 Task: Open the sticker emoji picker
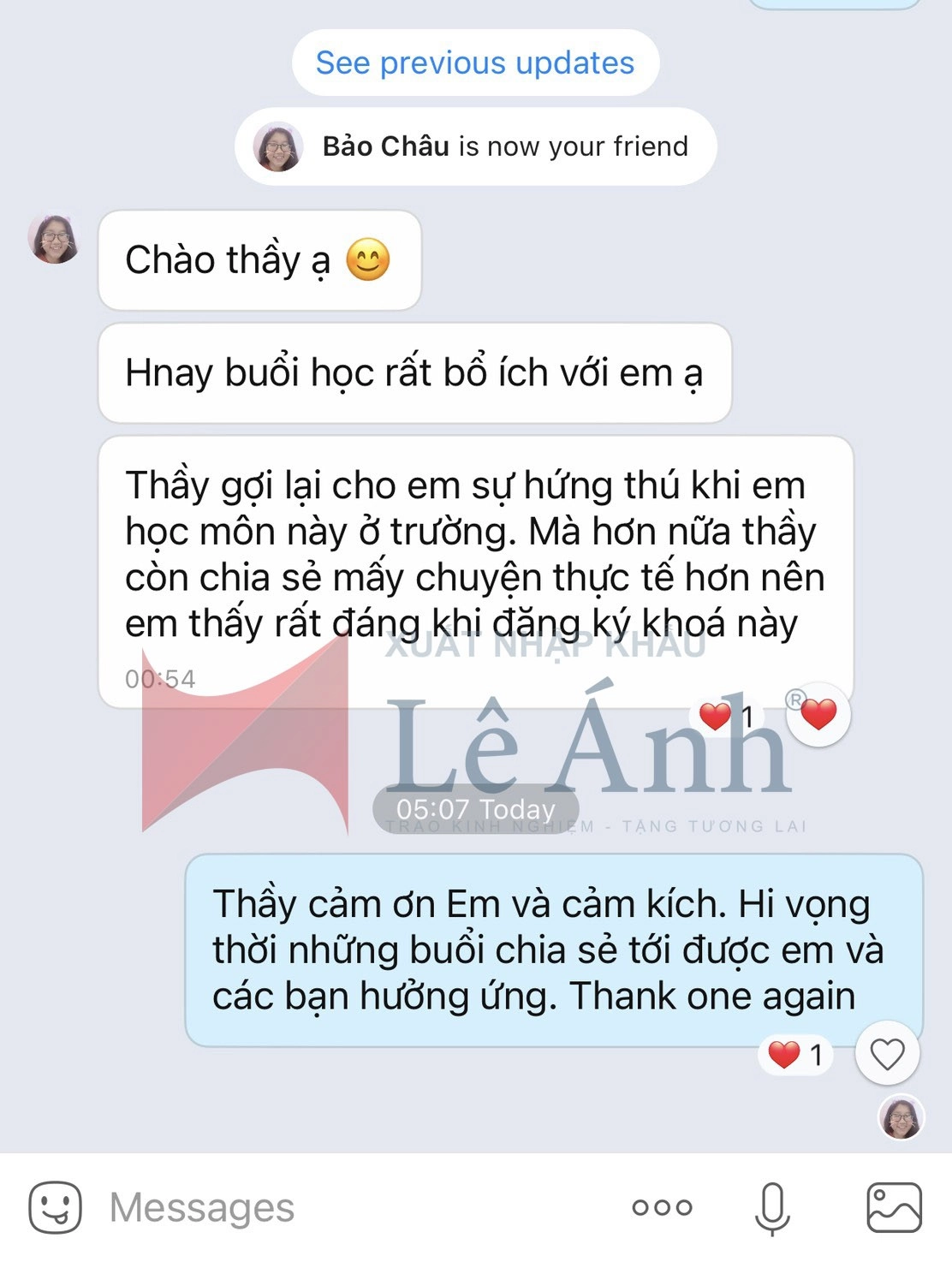[x=56, y=1207]
